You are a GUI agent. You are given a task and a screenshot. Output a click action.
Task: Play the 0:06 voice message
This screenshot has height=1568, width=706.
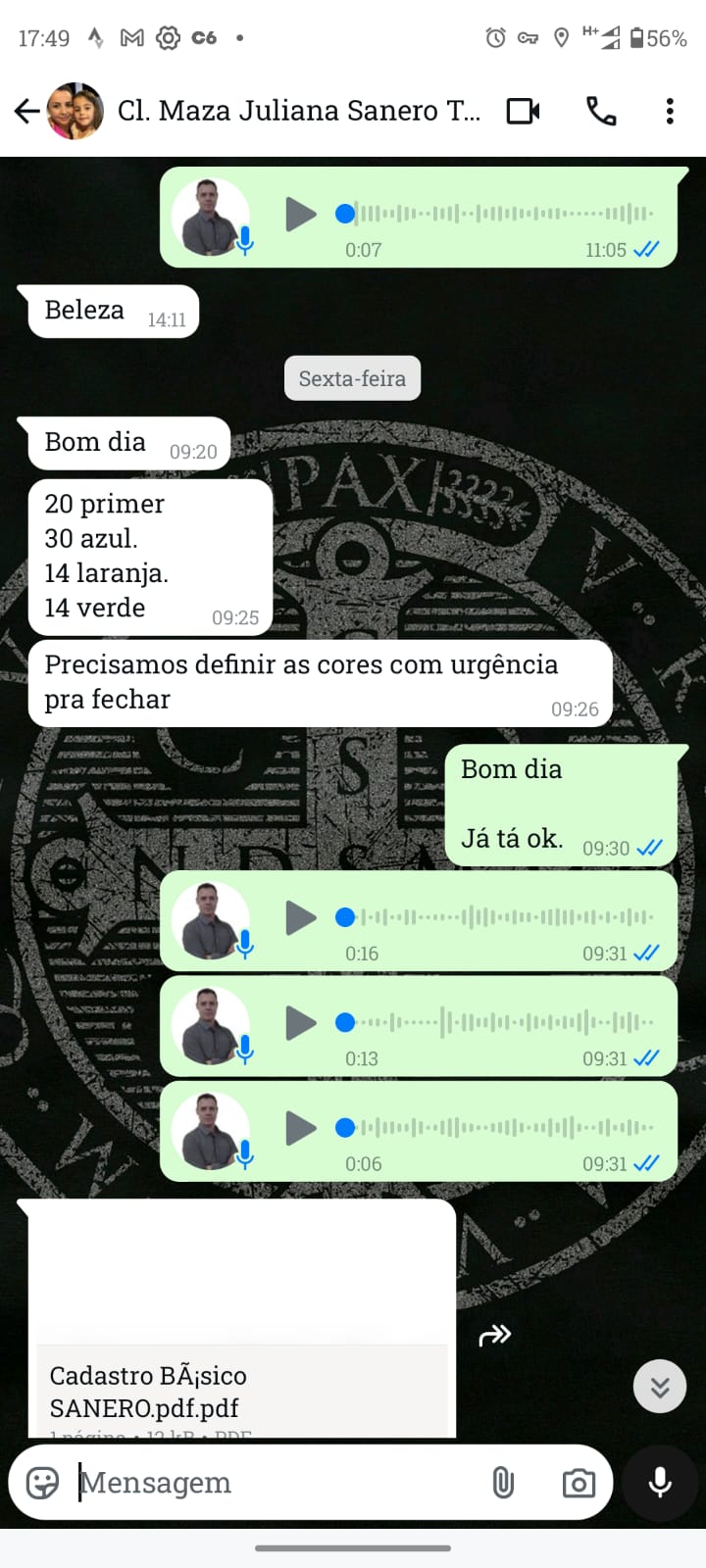(x=300, y=1127)
